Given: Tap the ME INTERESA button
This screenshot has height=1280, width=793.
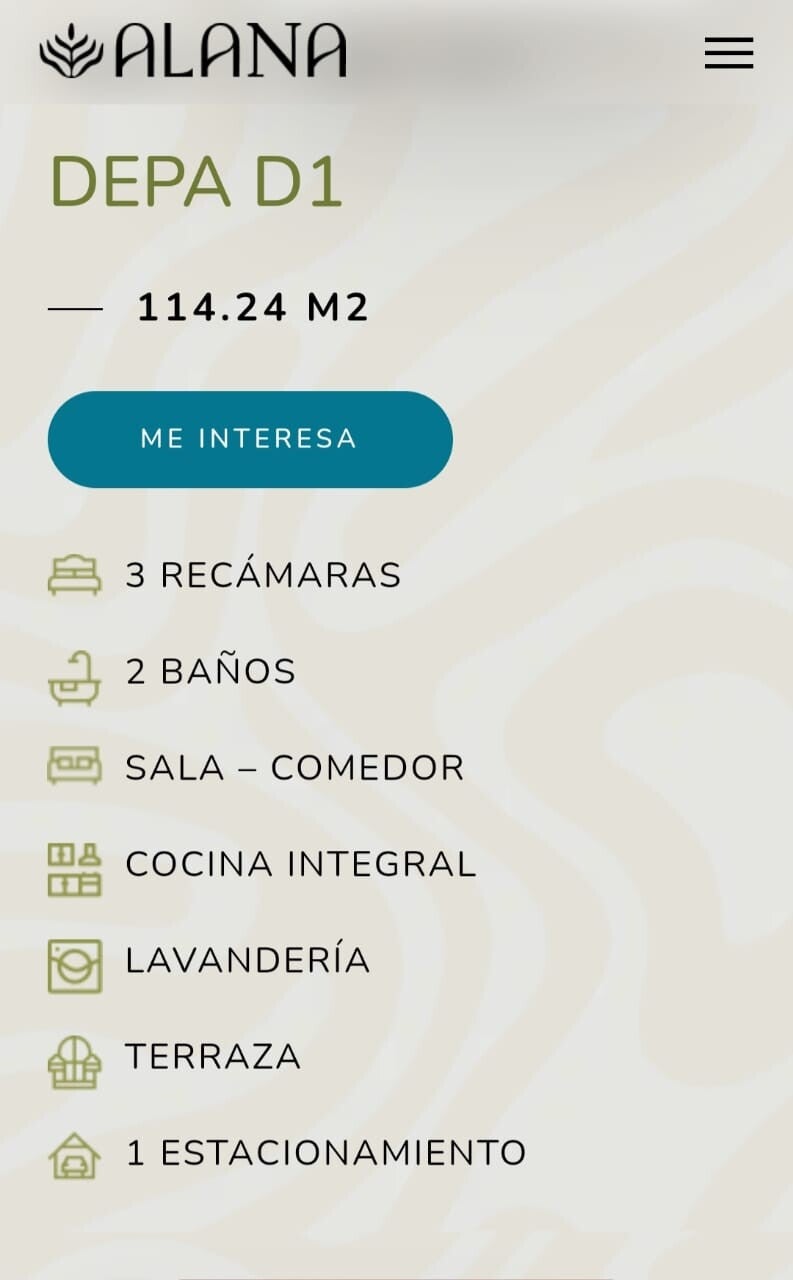Looking at the screenshot, I should point(250,439).
